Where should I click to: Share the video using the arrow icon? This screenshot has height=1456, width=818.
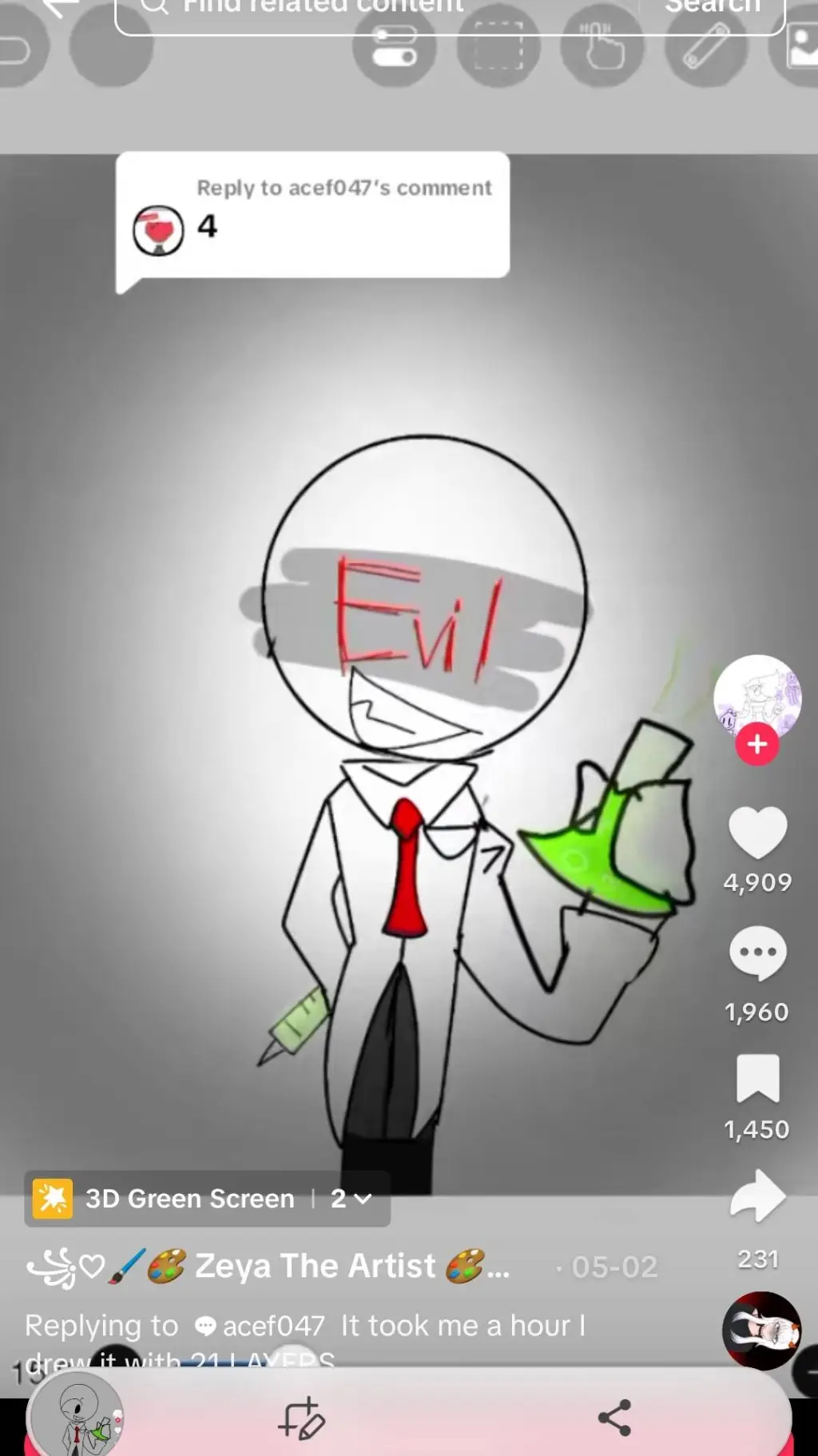click(757, 1196)
